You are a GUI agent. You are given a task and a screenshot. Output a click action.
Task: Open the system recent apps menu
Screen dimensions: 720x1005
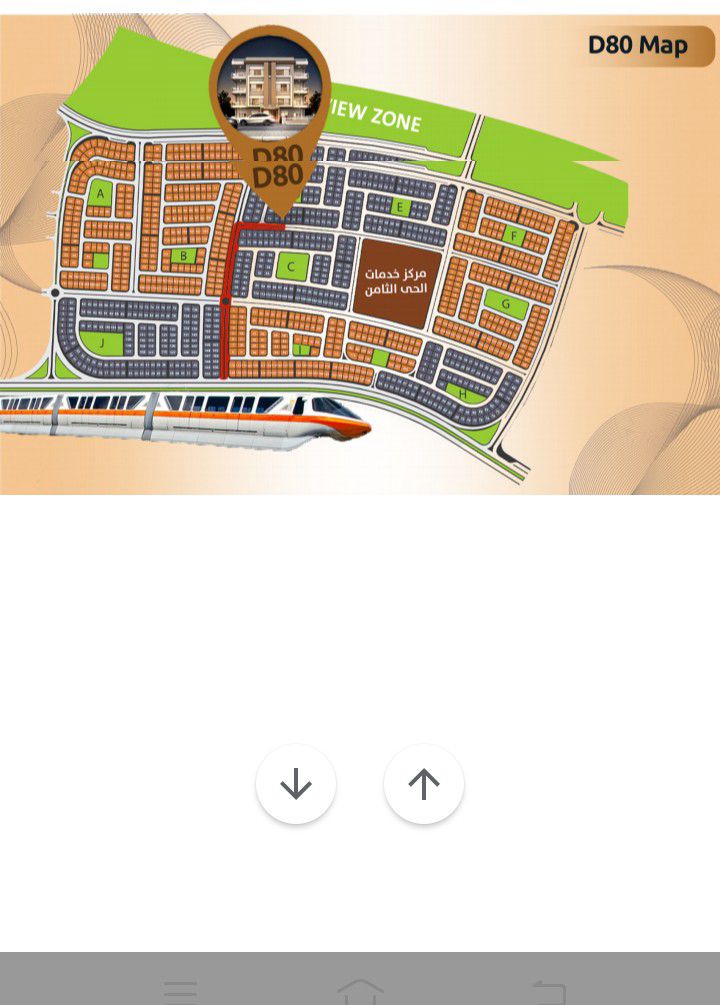[180, 991]
